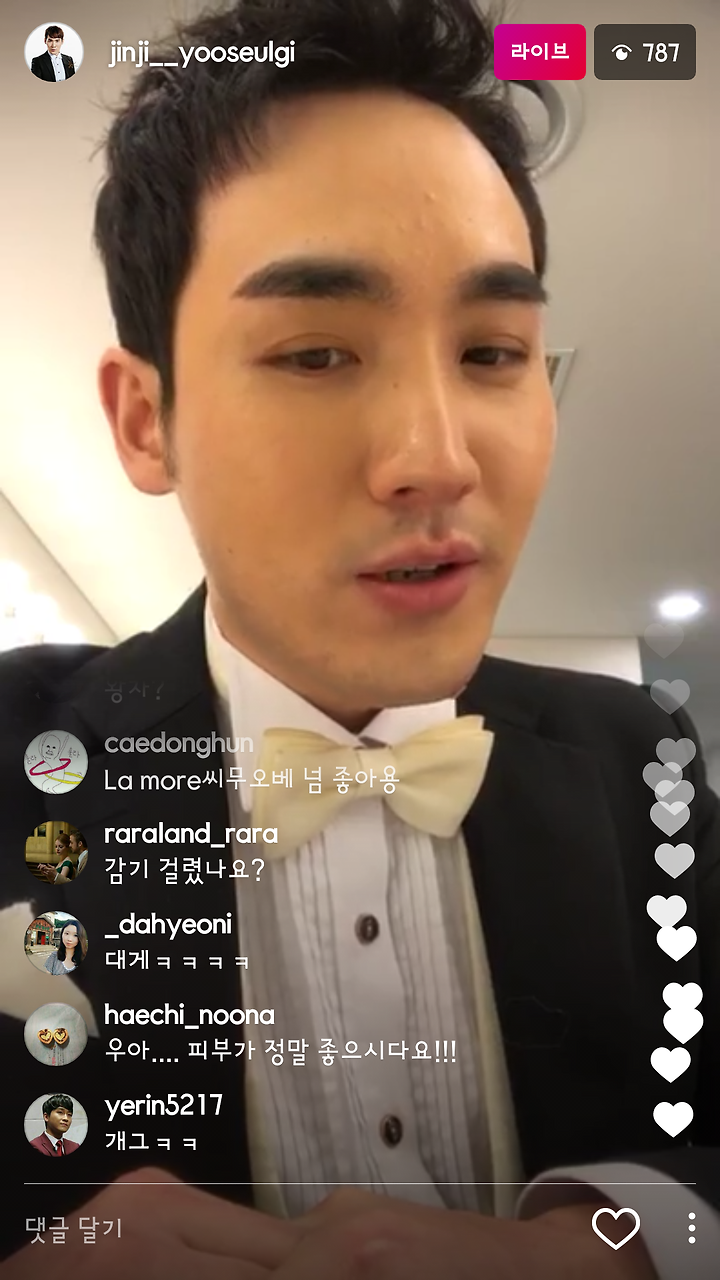The width and height of the screenshot is (720, 1280).
Task: Open the broadcaster's profile picture
Action: [54, 52]
